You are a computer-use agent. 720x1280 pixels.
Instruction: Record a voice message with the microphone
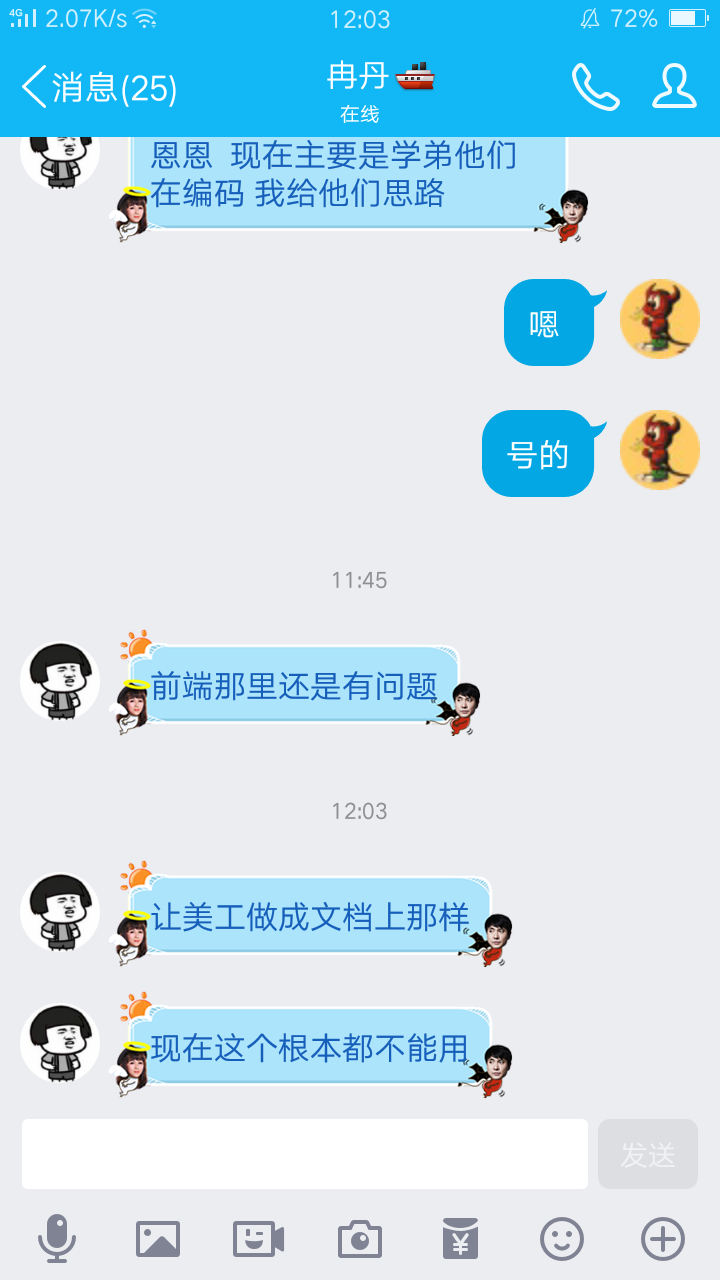57,1239
